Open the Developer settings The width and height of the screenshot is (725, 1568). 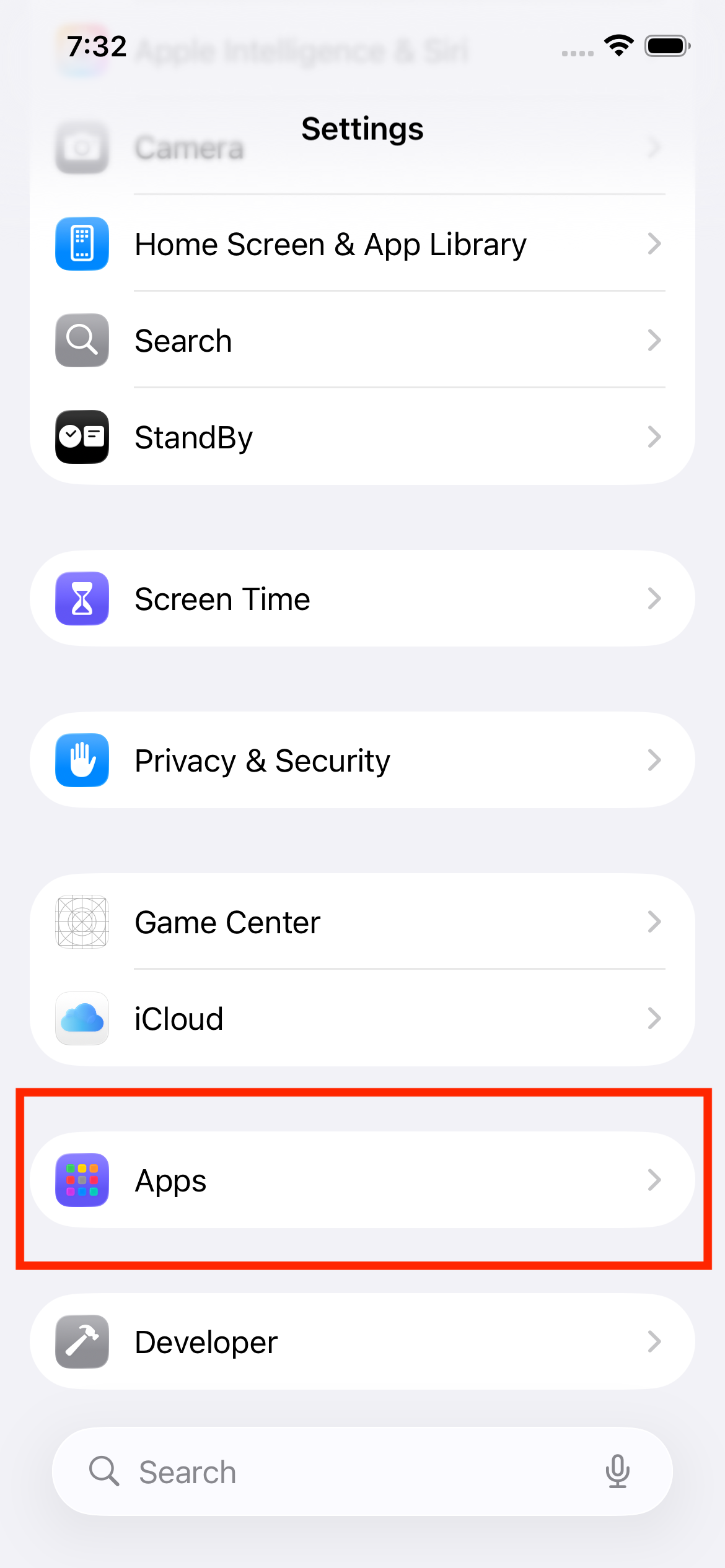(x=362, y=1341)
